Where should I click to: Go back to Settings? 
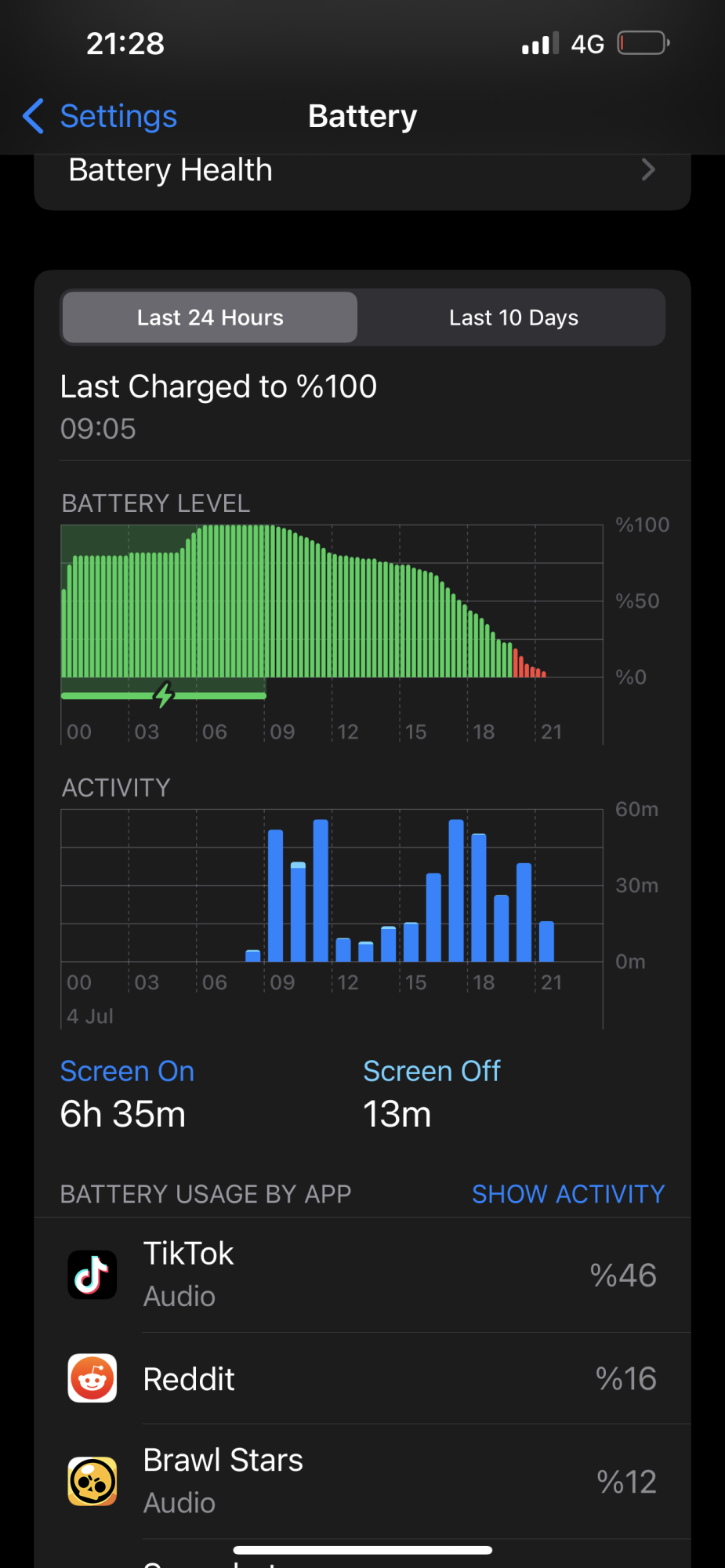(100, 116)
